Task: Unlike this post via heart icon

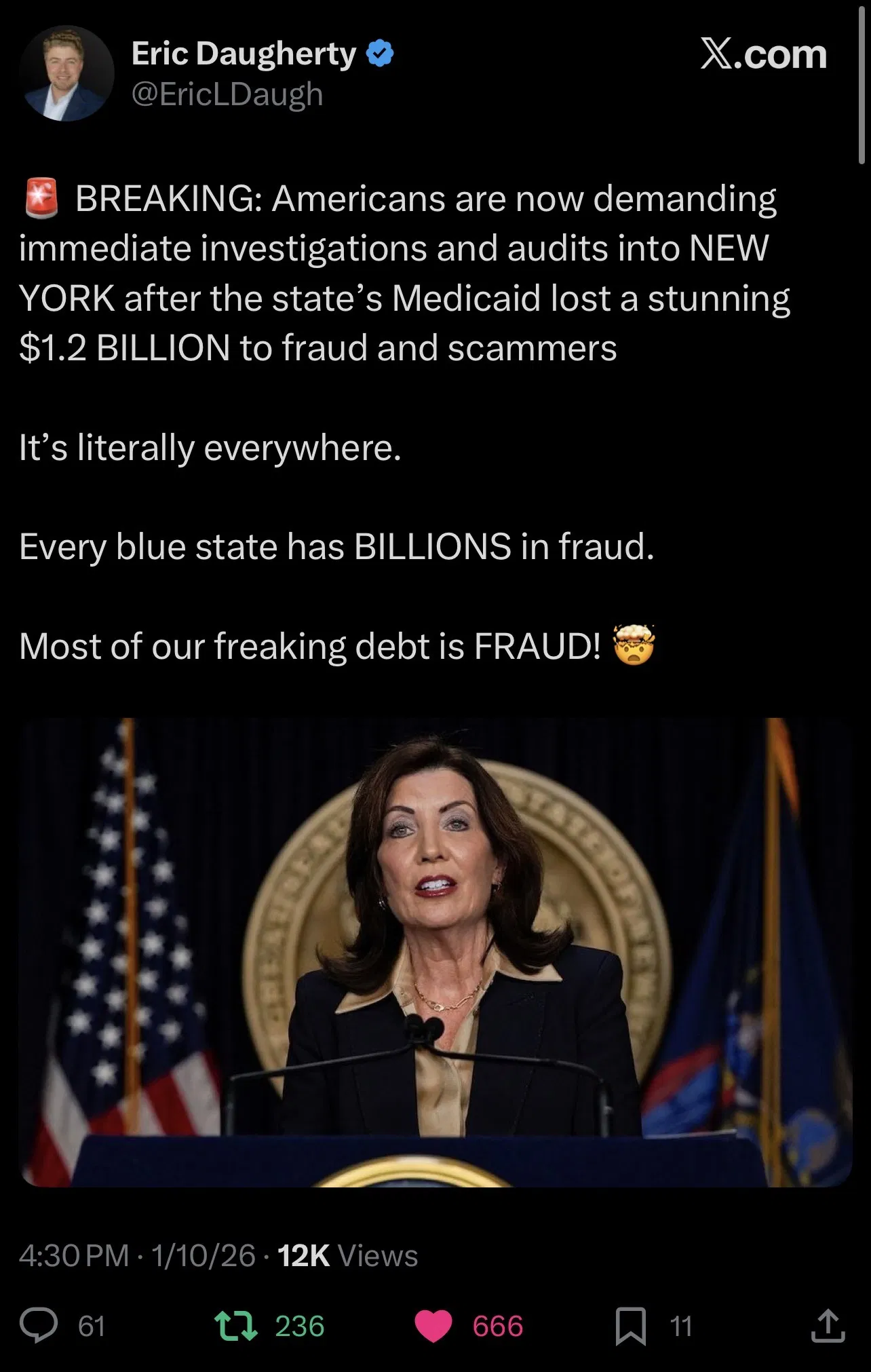Action: (433, 1326)
